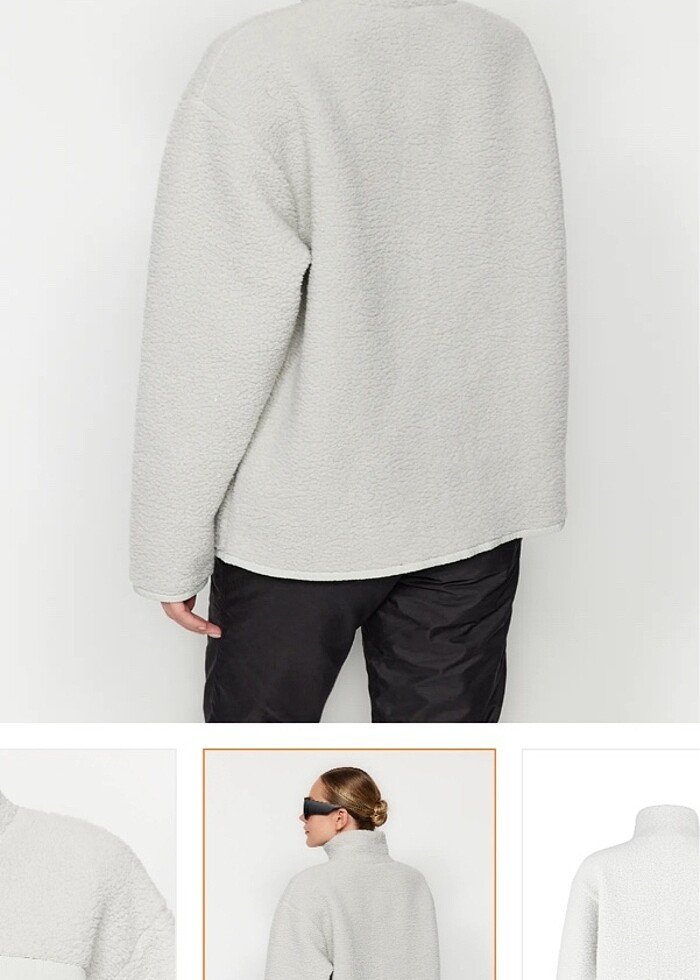Select the close-up fleece texture thumbnail
The height and width of the screenshot is (980, 700).
pos(87,865)
